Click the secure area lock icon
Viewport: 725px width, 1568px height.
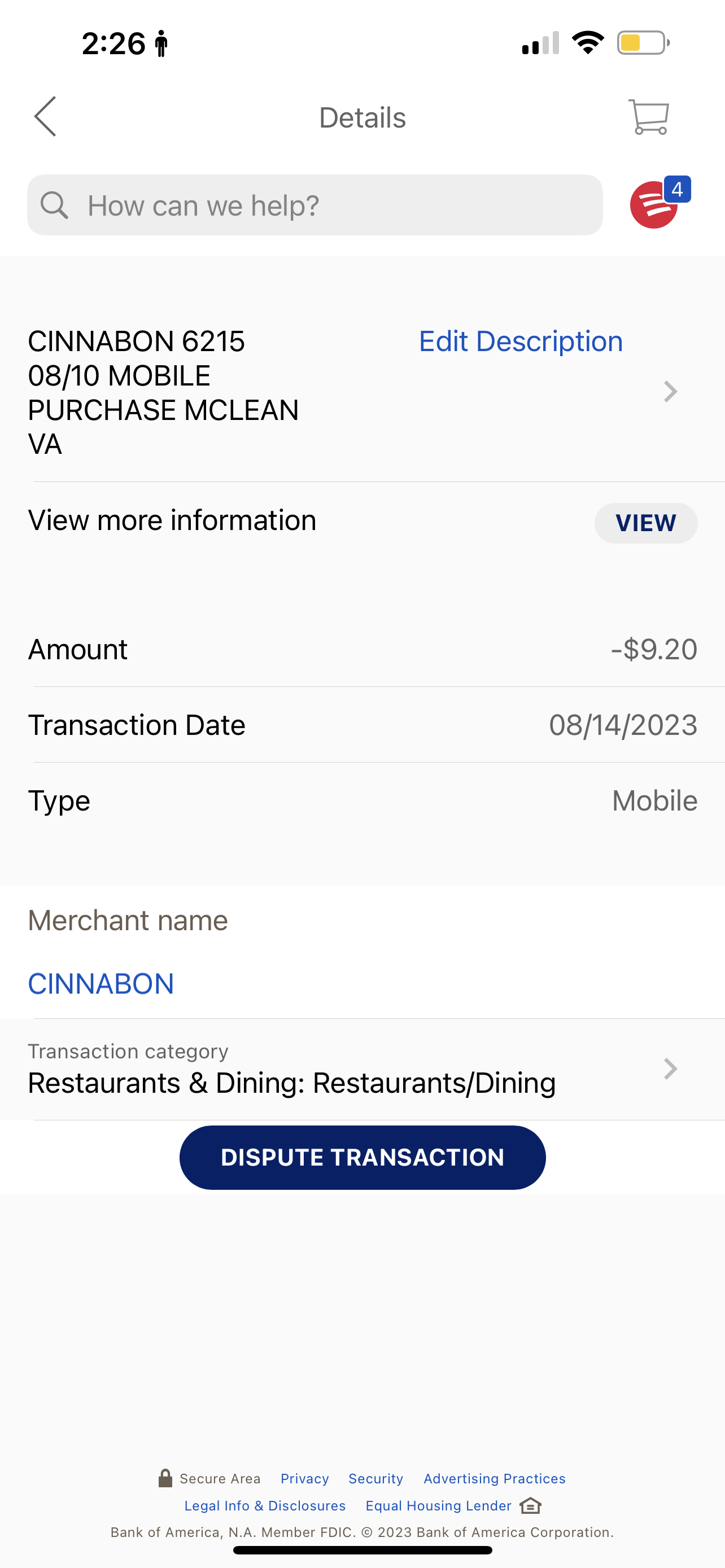(x=165, y=1477)
